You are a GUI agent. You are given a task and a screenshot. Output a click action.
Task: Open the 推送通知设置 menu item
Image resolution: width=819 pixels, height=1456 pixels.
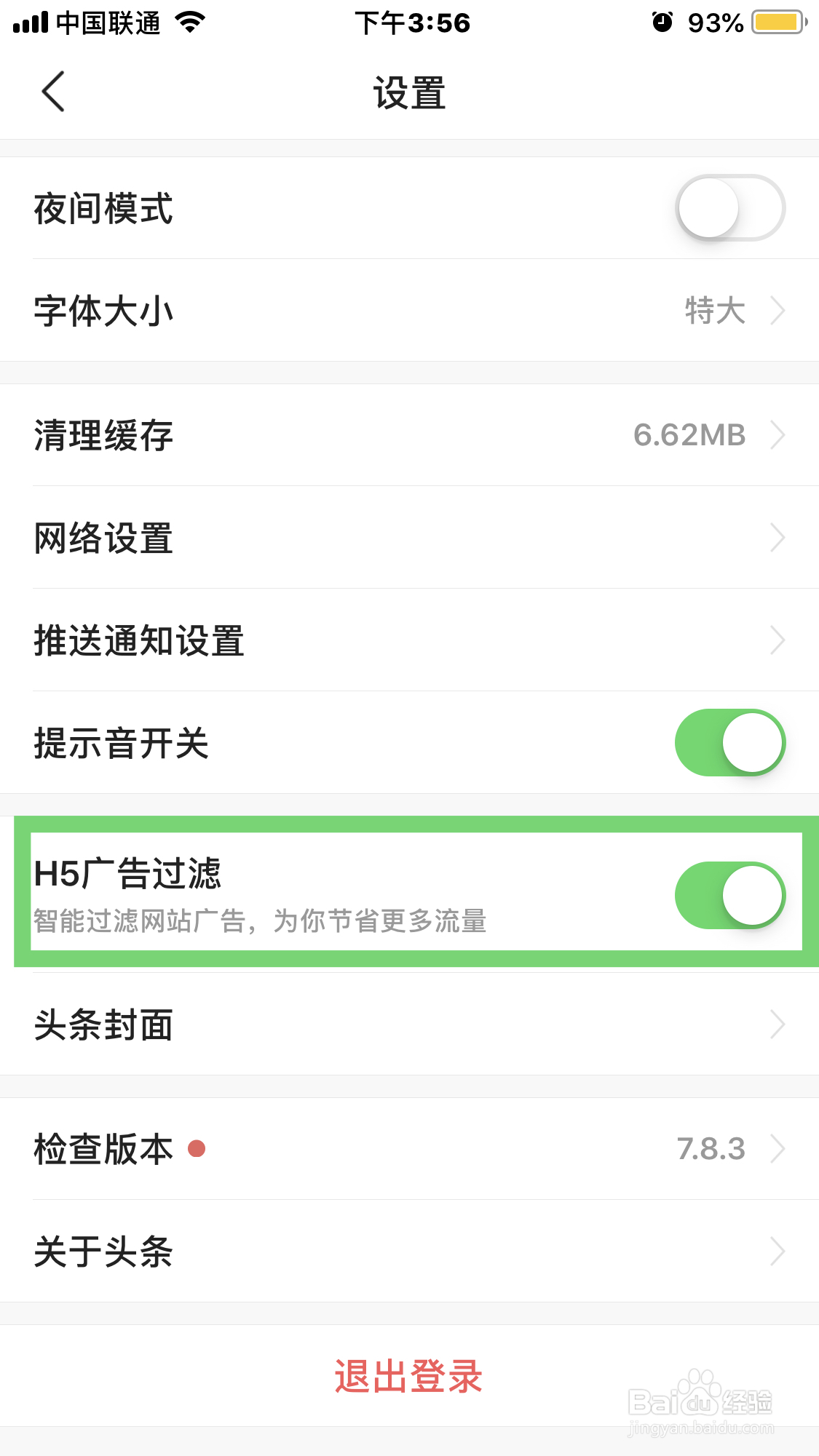click(409, 640)
